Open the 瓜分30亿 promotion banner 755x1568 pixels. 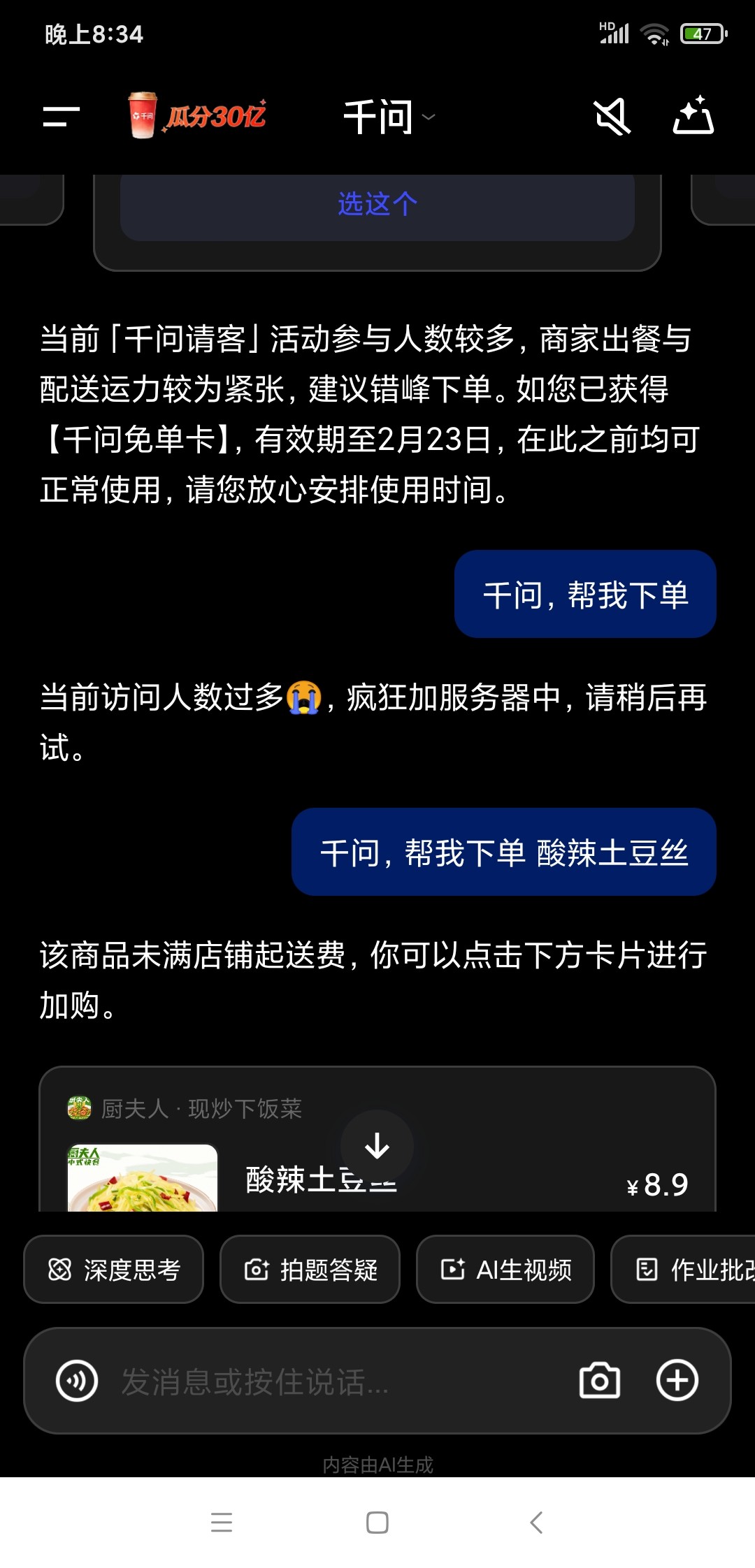coord(198,116)
